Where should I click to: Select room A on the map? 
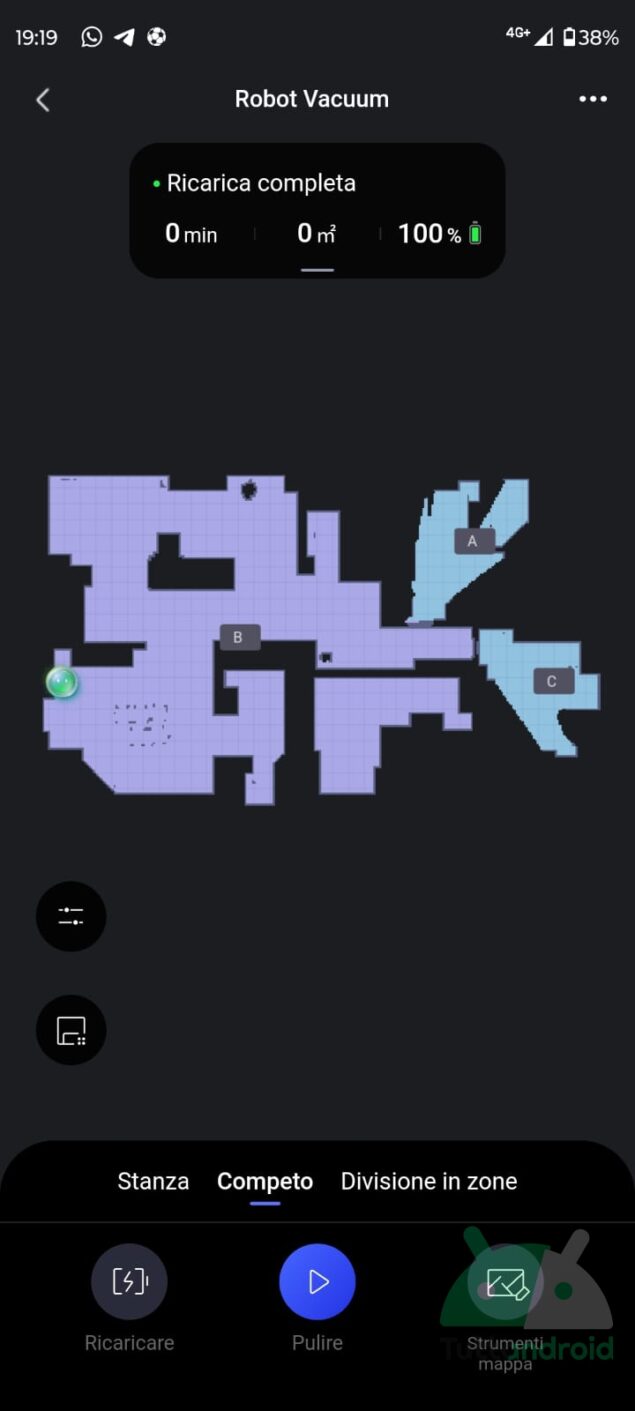click(474, 541)
